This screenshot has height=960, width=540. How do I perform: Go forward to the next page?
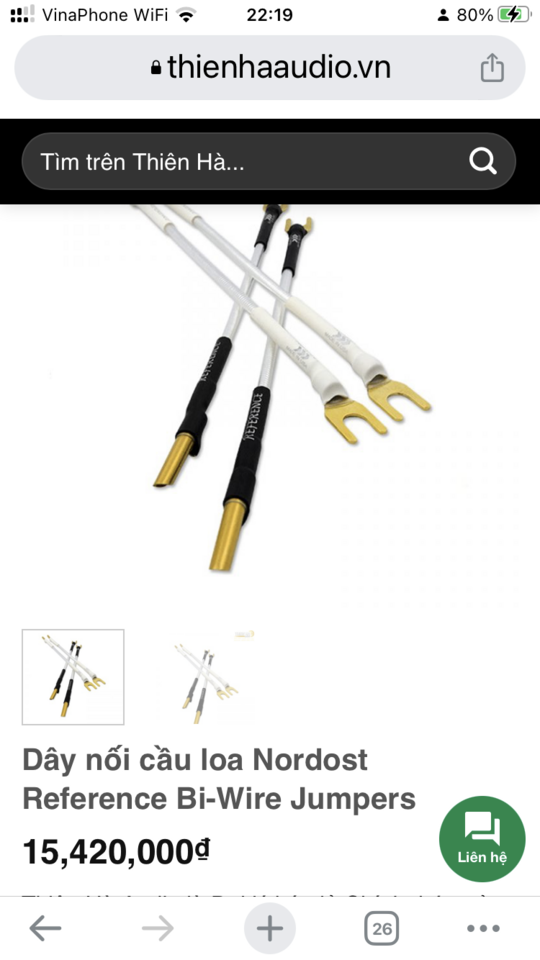[157, 929]
